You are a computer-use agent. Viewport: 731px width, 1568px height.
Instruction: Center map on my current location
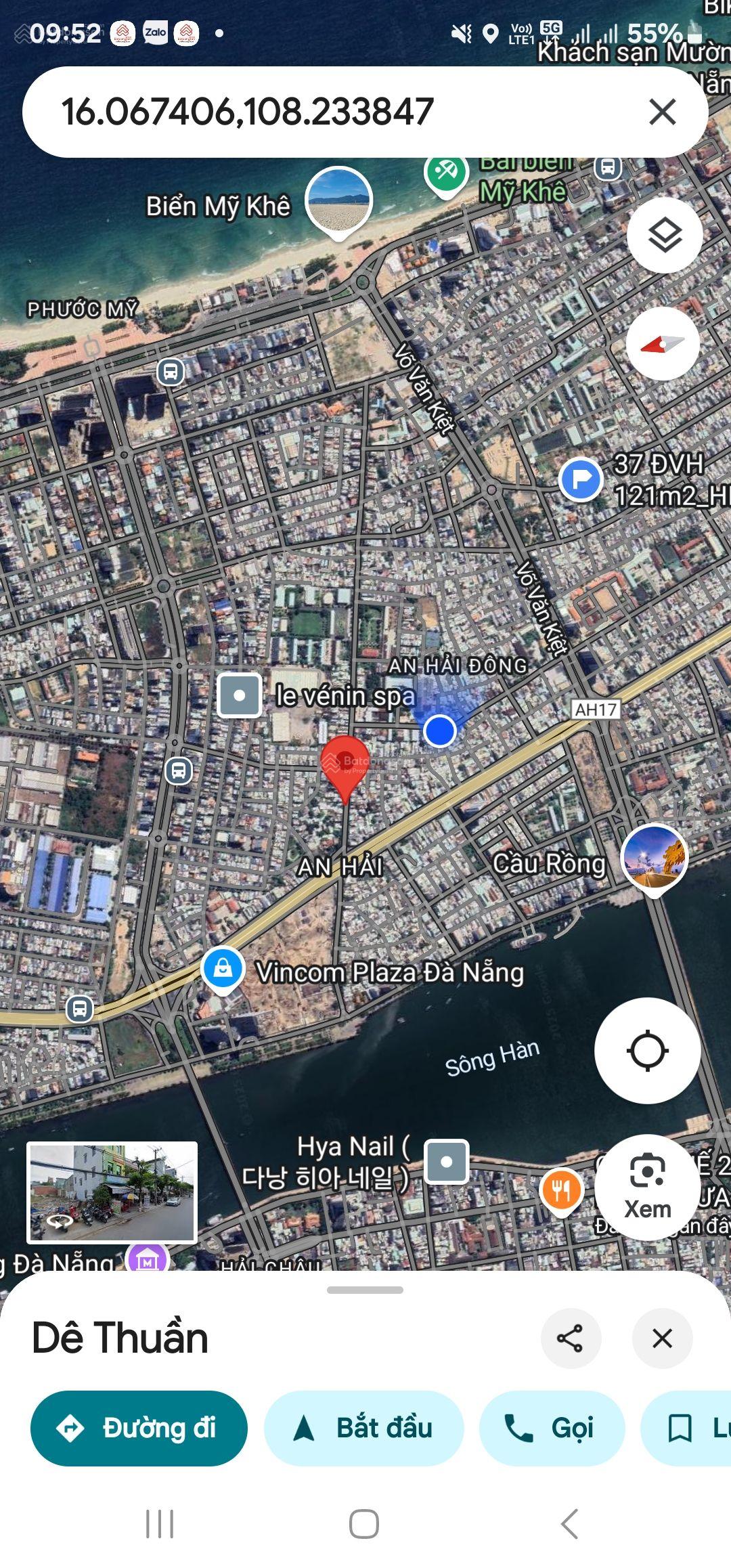(x=647, y=1051)
